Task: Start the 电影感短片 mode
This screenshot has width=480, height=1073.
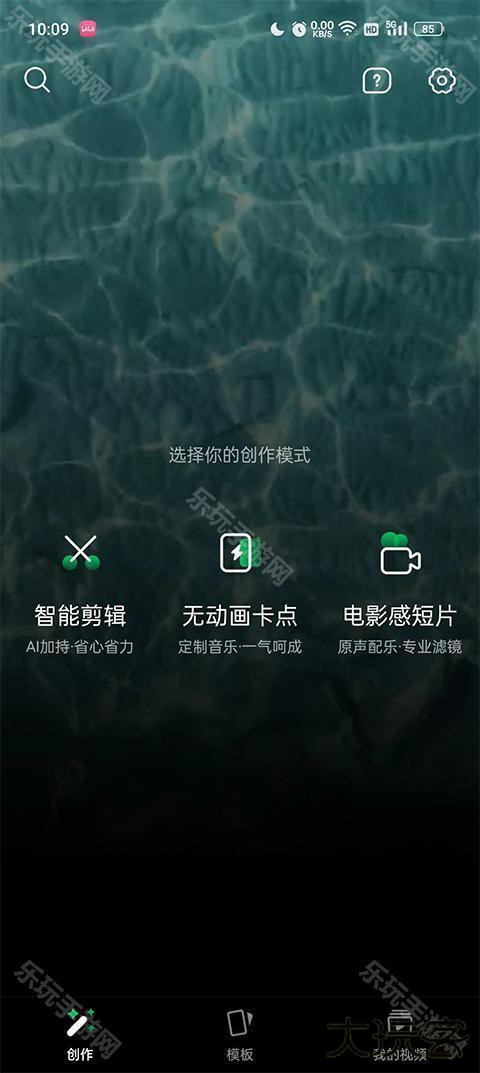Action: pyautogui.click(x=400, y=593)
